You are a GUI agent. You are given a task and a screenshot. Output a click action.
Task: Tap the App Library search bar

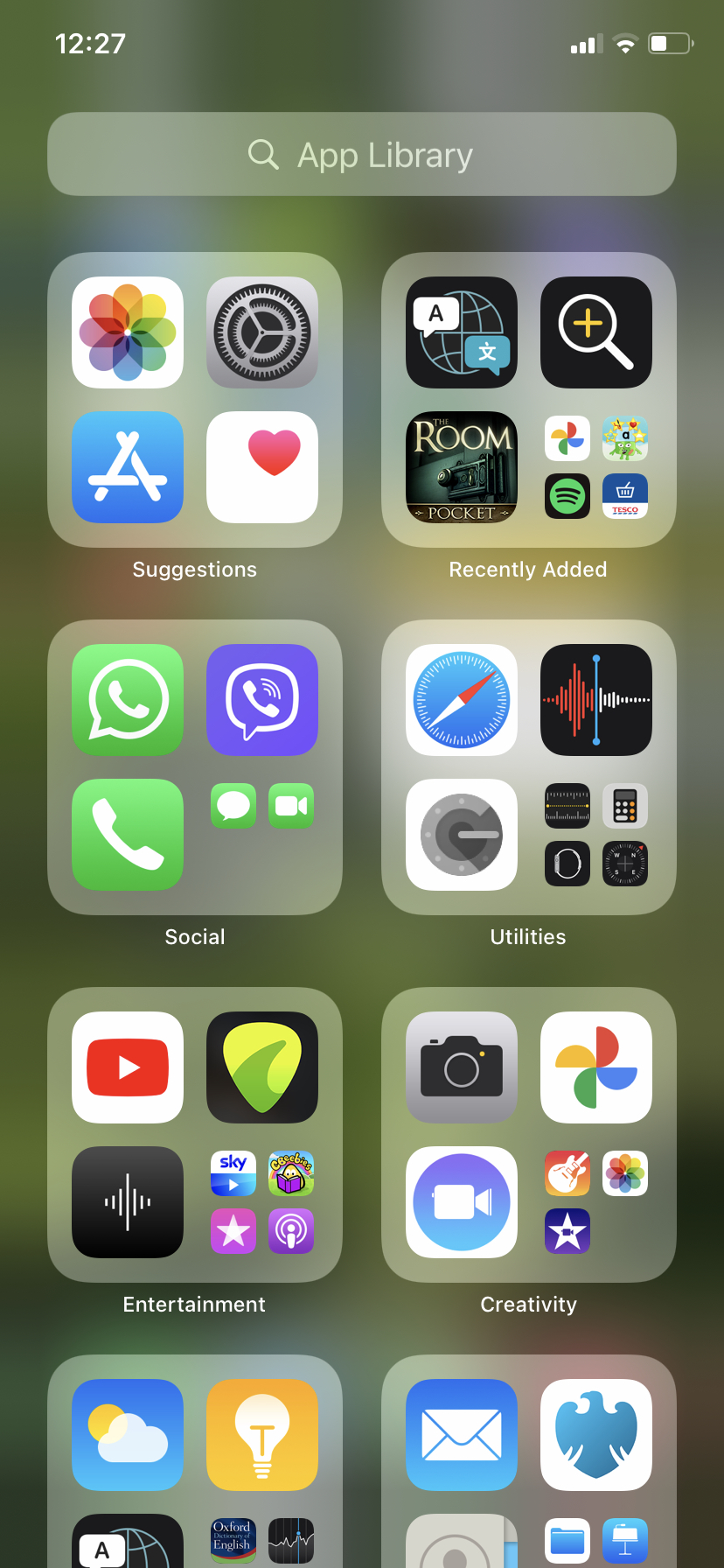(362, 154)
